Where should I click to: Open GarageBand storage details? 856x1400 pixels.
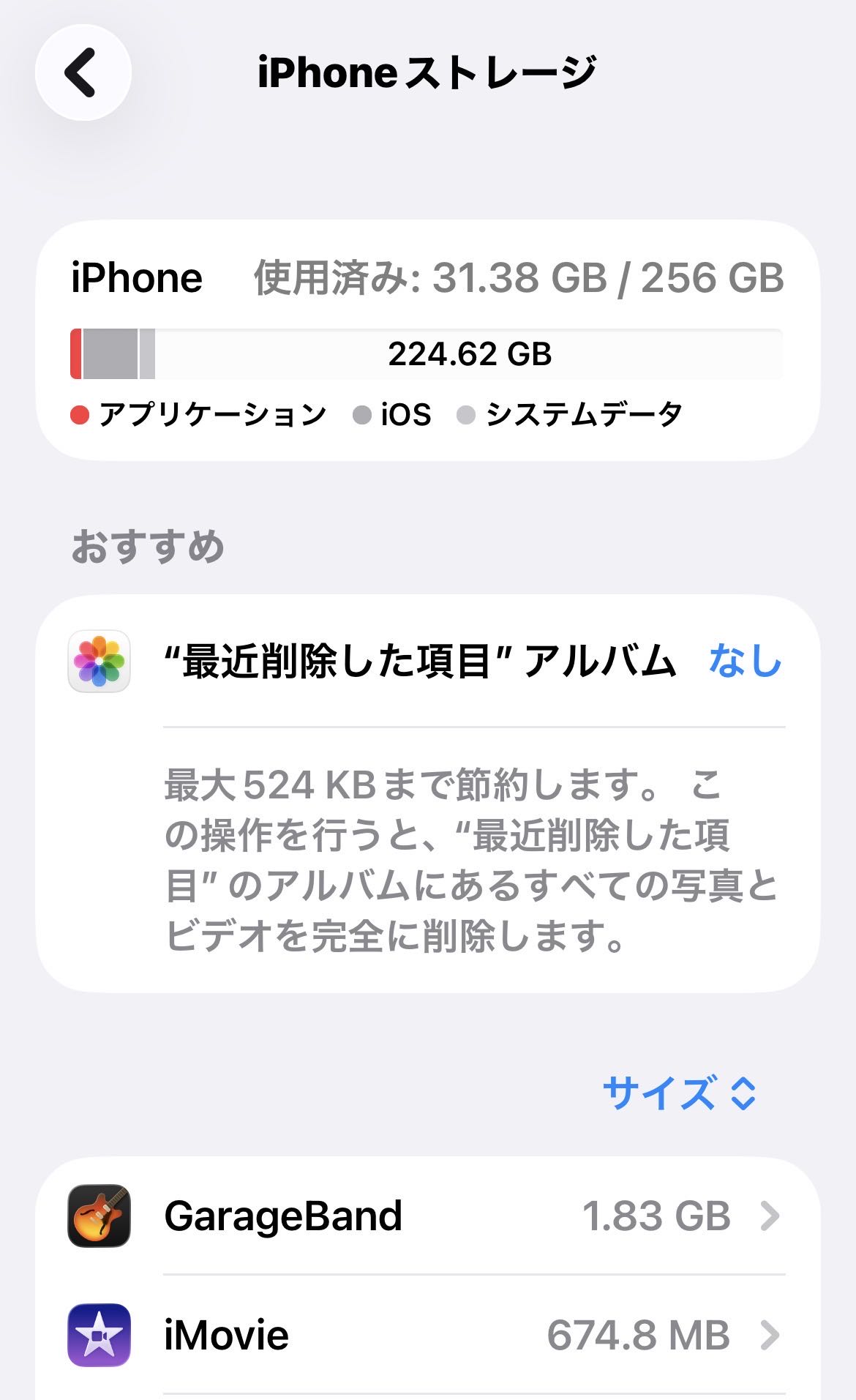[x=427, y=1216]
